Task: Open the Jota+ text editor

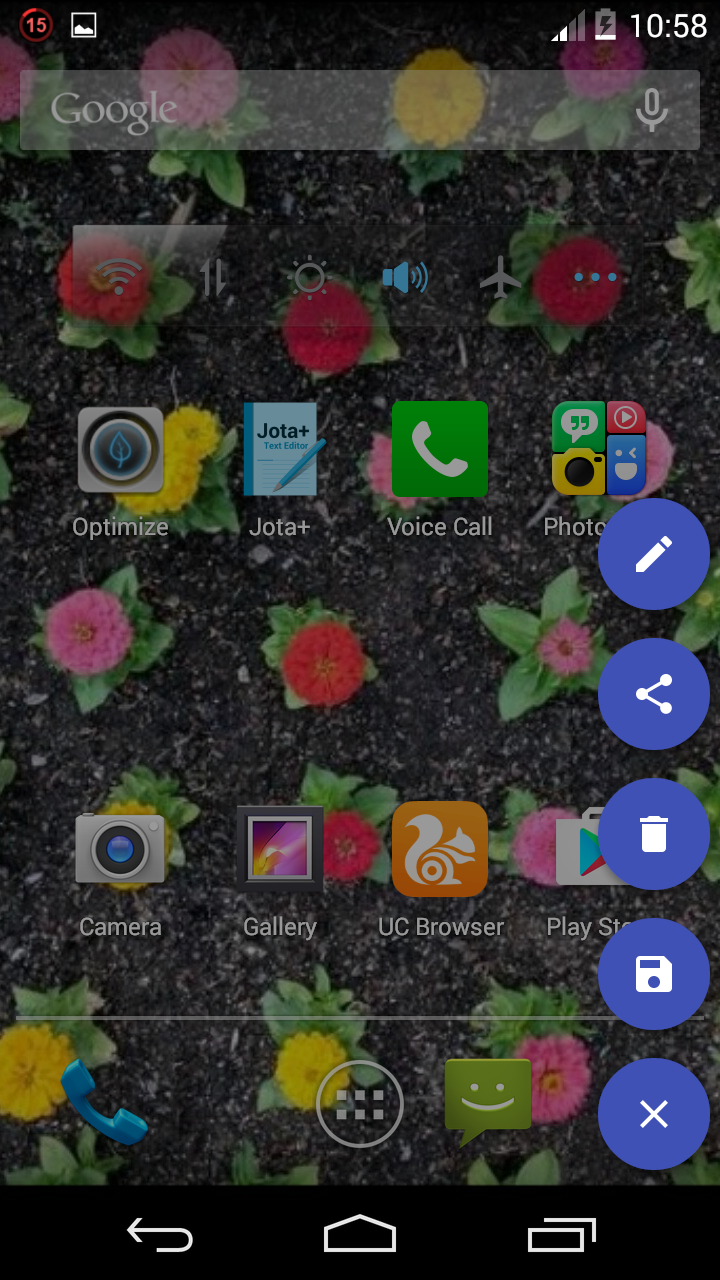Action: 280,451
